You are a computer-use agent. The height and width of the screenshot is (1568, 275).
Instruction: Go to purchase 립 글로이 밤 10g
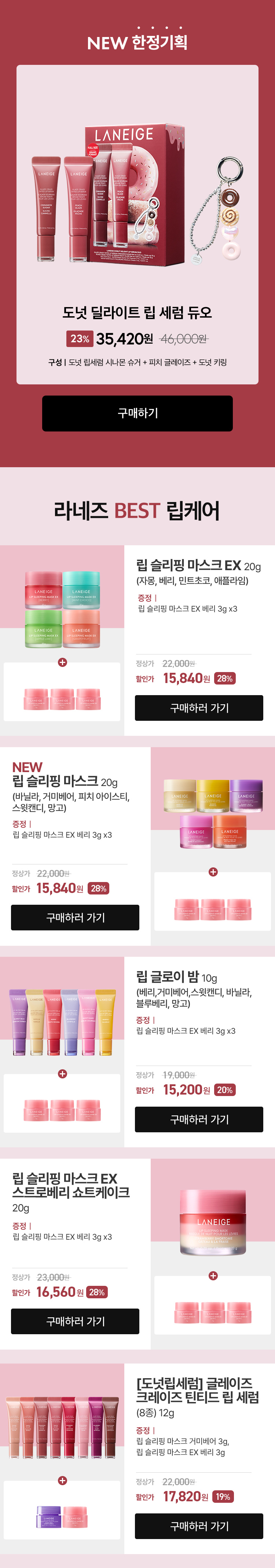tap(199, 1119)
